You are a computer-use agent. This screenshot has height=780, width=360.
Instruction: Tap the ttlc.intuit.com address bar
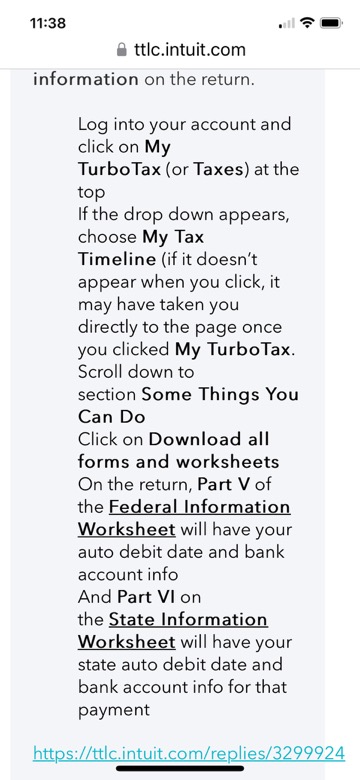click(180, 49)
